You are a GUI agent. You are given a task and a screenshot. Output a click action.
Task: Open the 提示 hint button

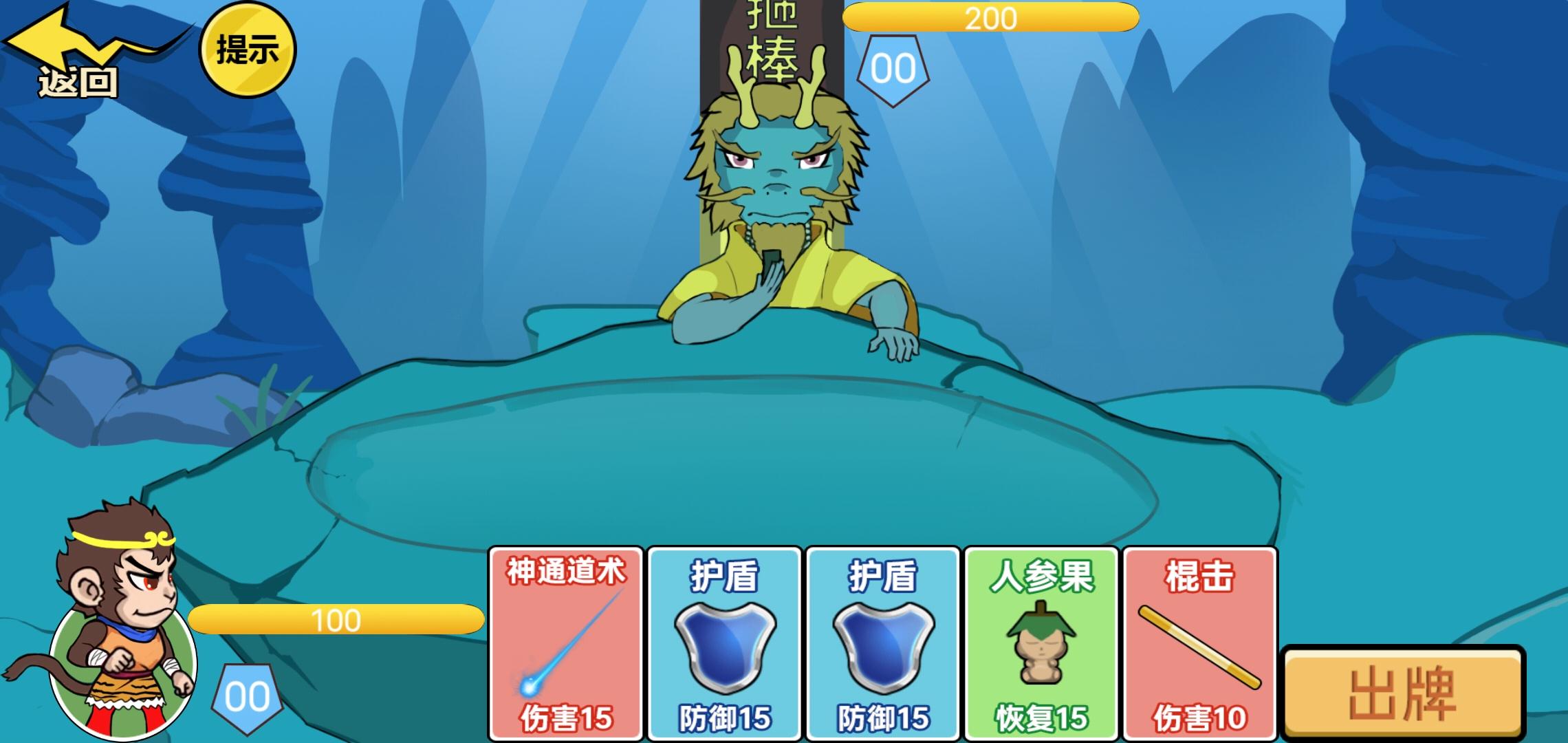(248, 50)
